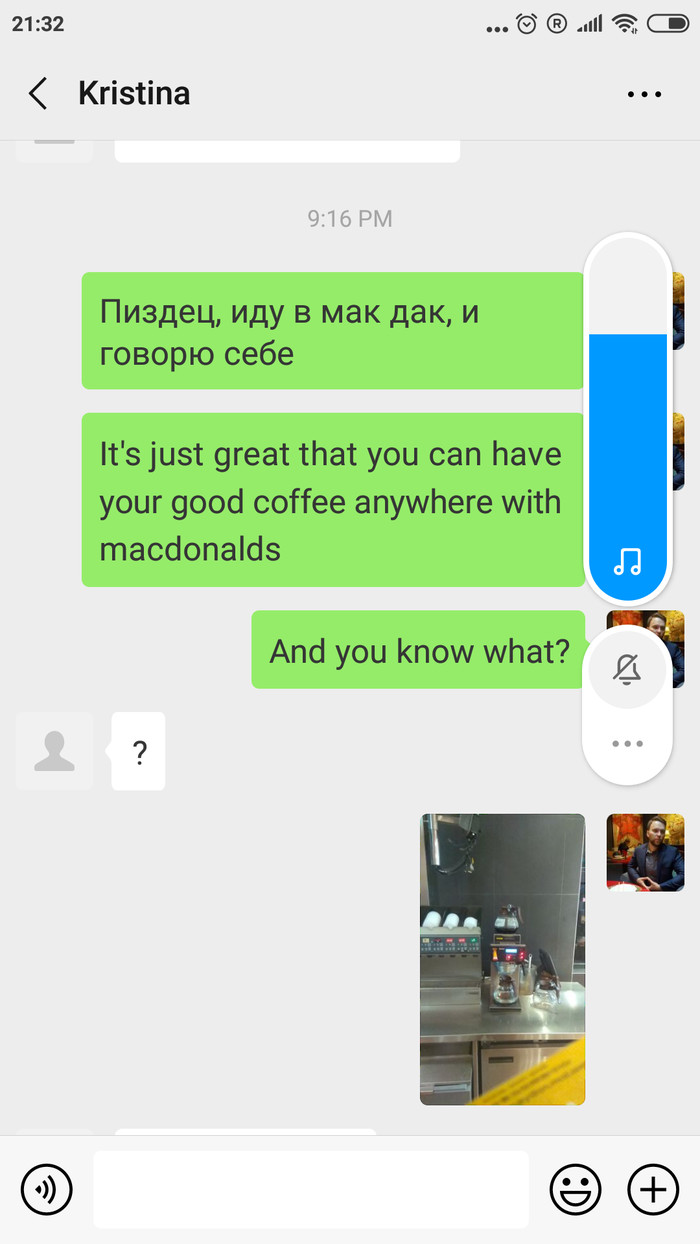Go back from Kristina's chat

click(38, 94)
